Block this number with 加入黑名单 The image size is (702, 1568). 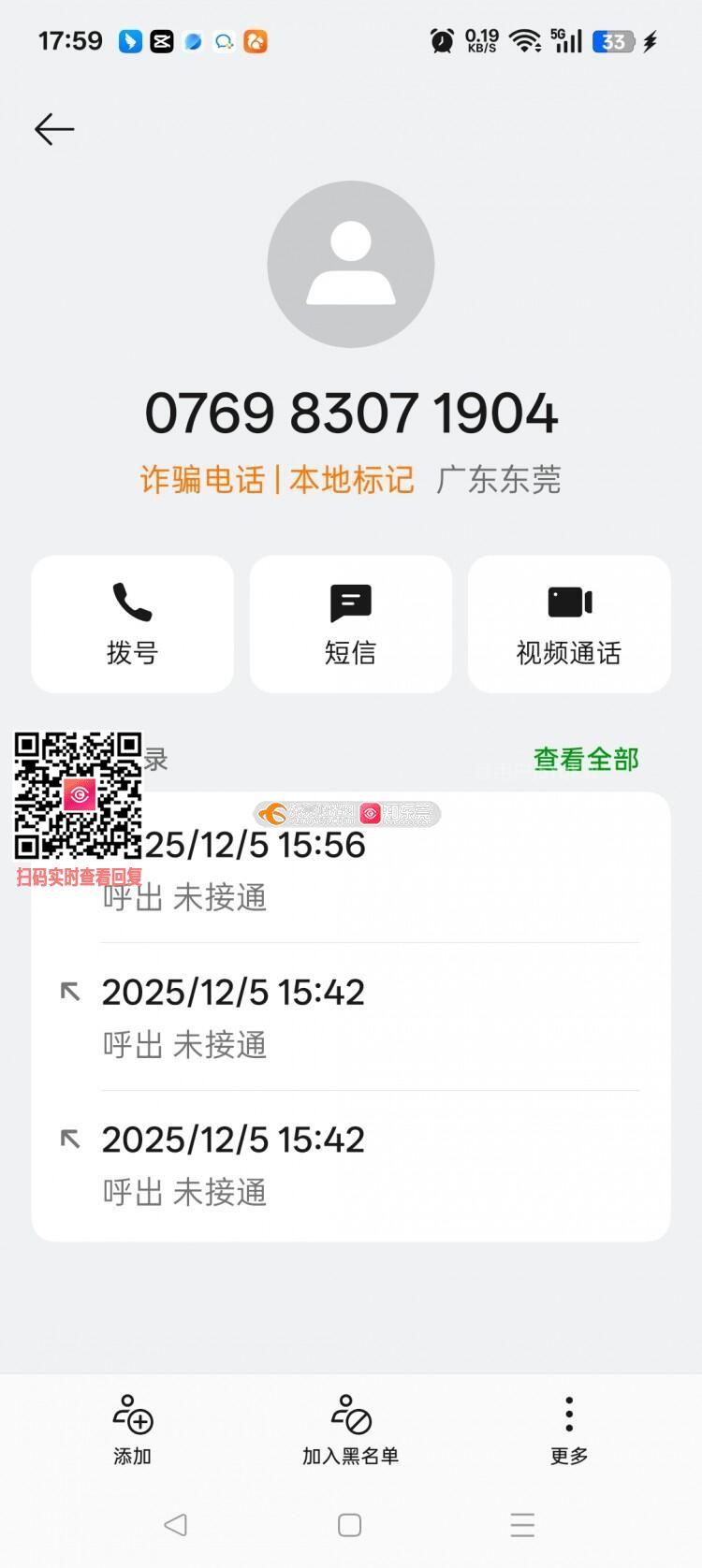(351, 1430)
